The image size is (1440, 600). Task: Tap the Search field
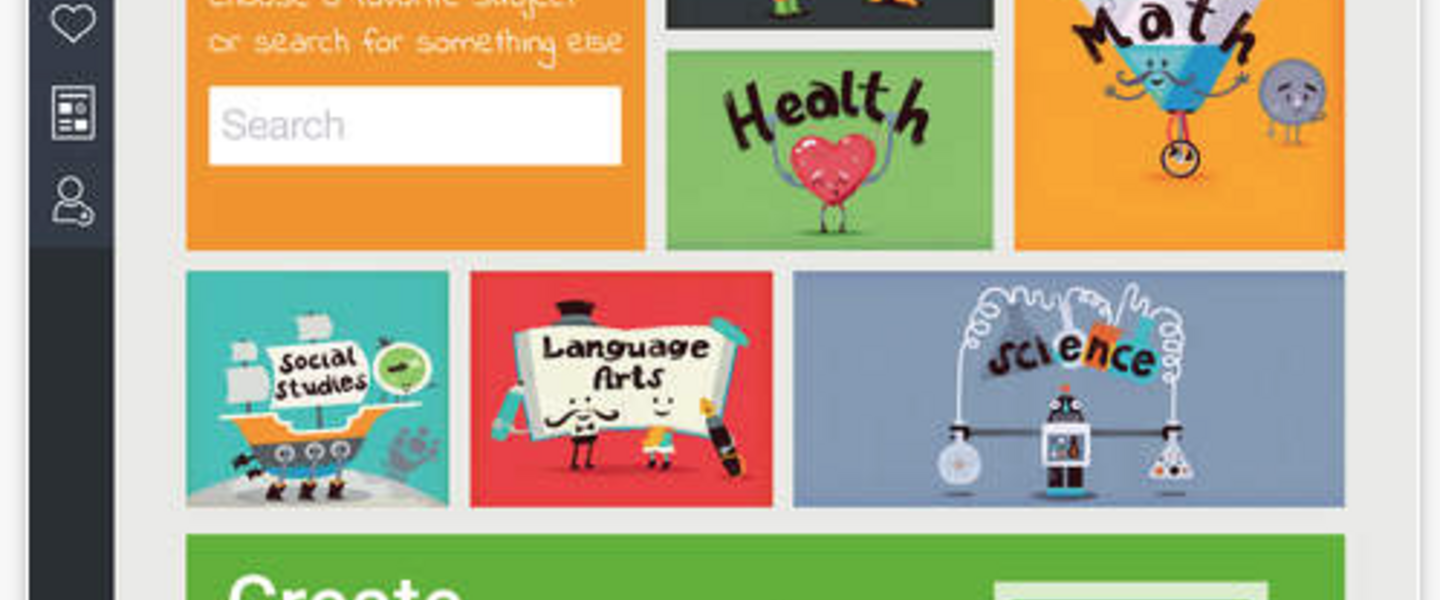[414, 126]
